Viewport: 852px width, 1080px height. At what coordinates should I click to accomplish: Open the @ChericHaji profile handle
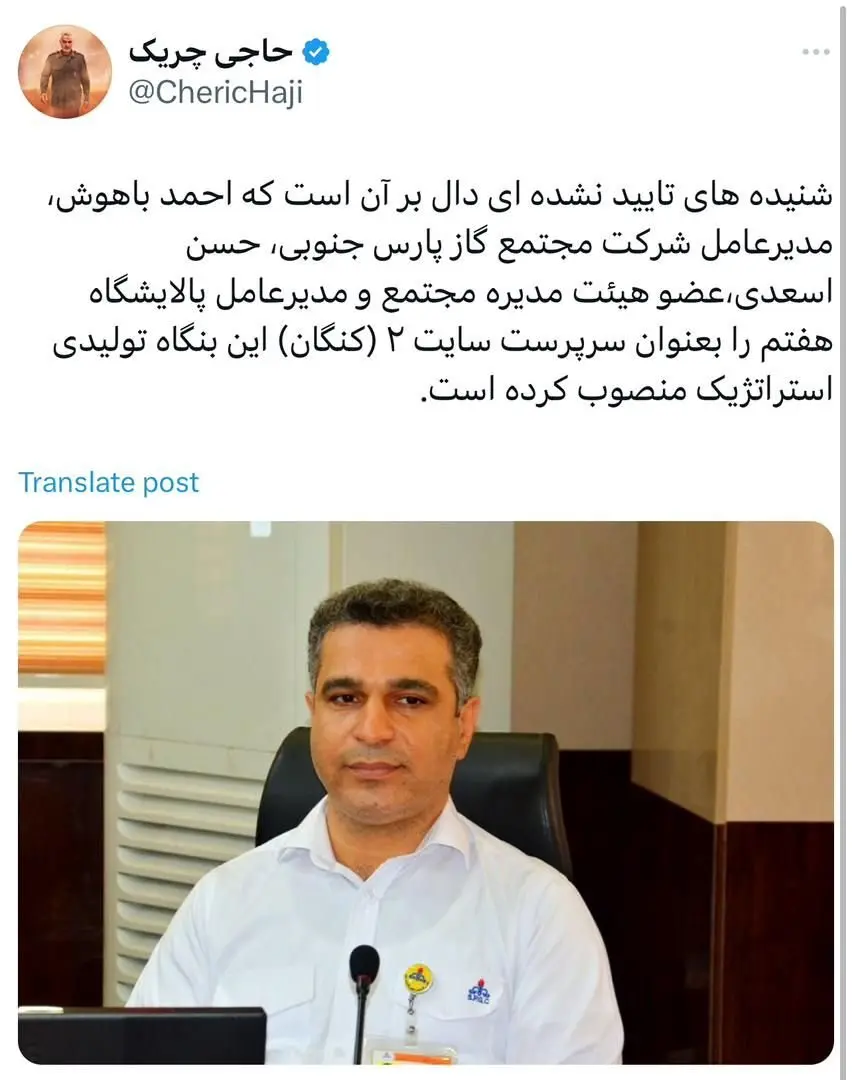(216, 93)
